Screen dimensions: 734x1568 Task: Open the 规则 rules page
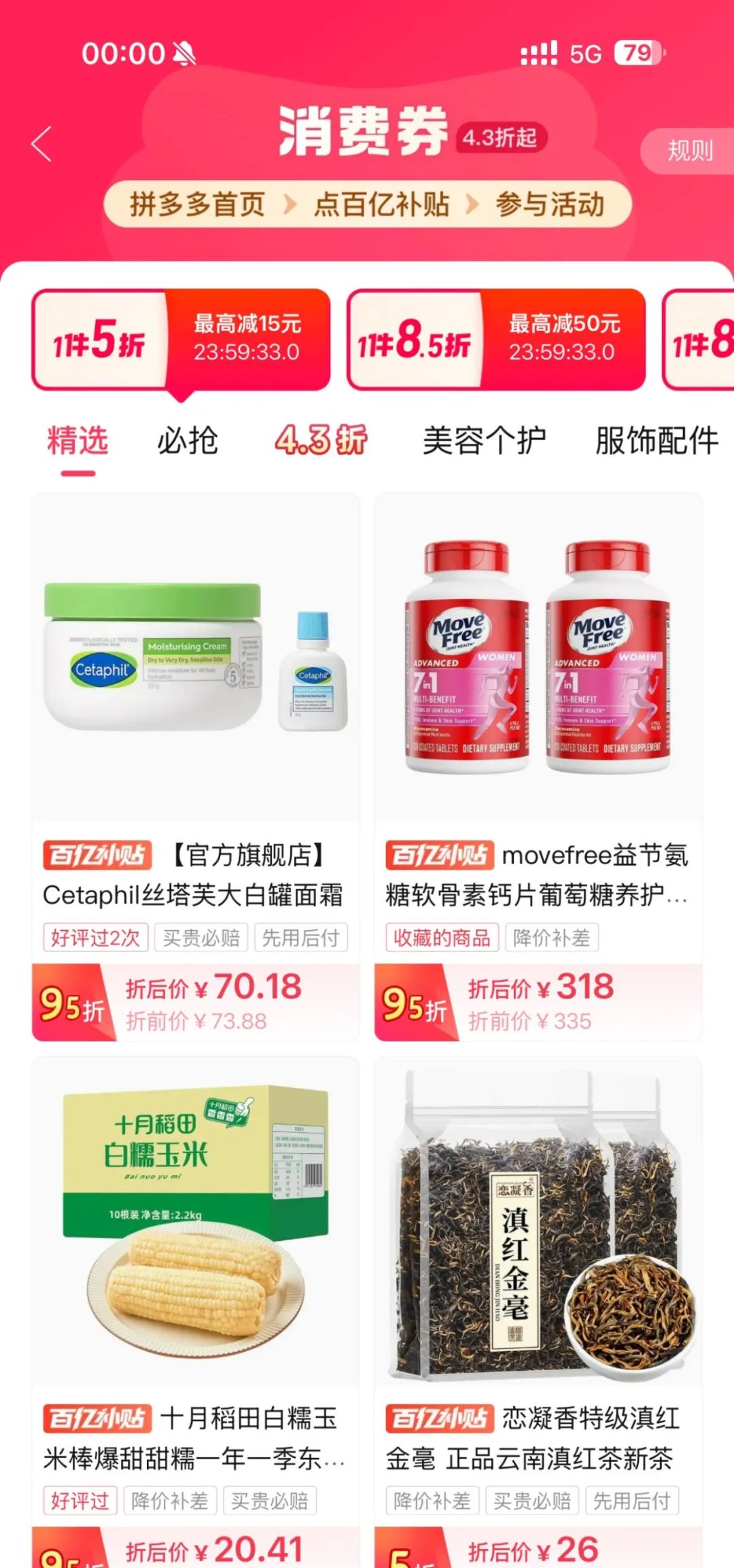(x=689, y=150)
